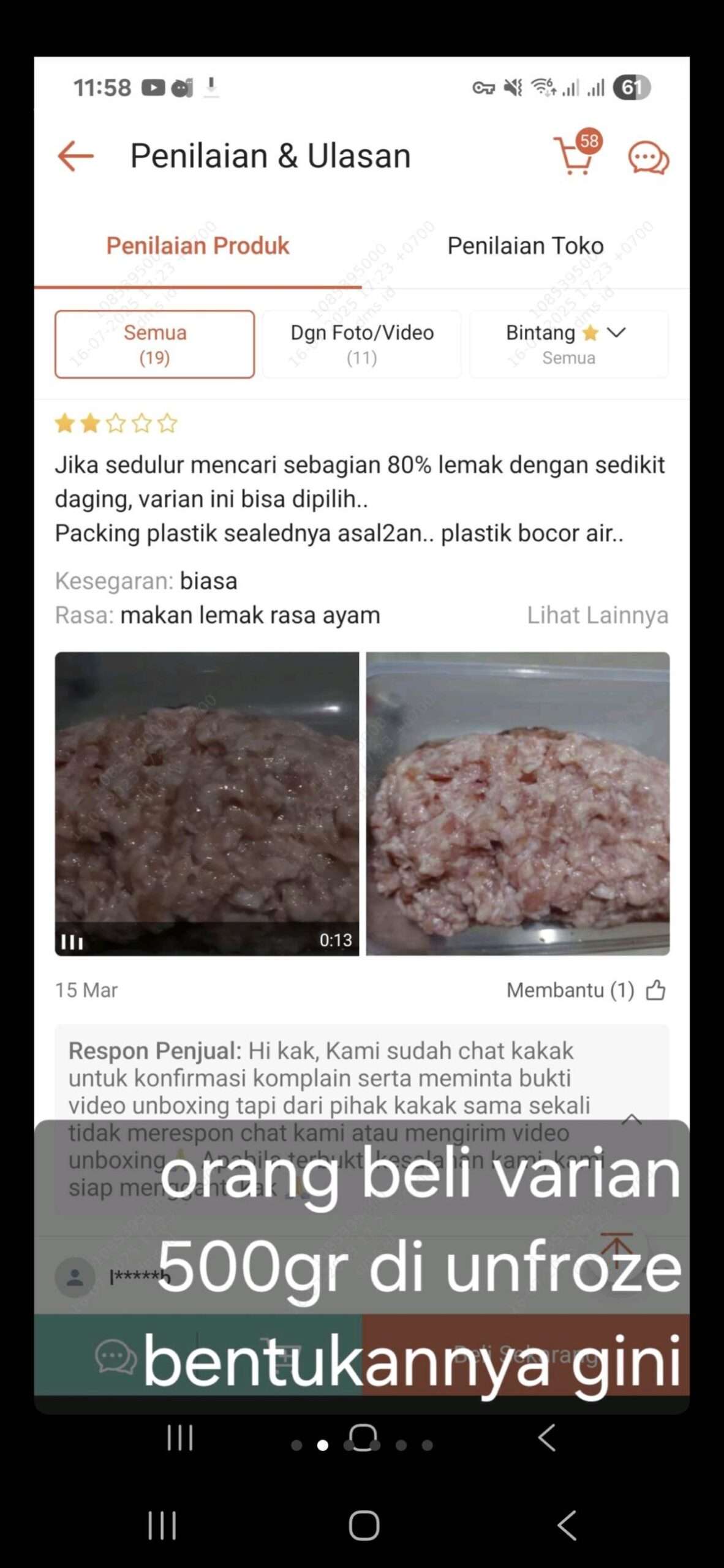The height and width of the screenshot is (1568, 724).
Task: Open the review photo of minced meat
Action: (518, 804)
